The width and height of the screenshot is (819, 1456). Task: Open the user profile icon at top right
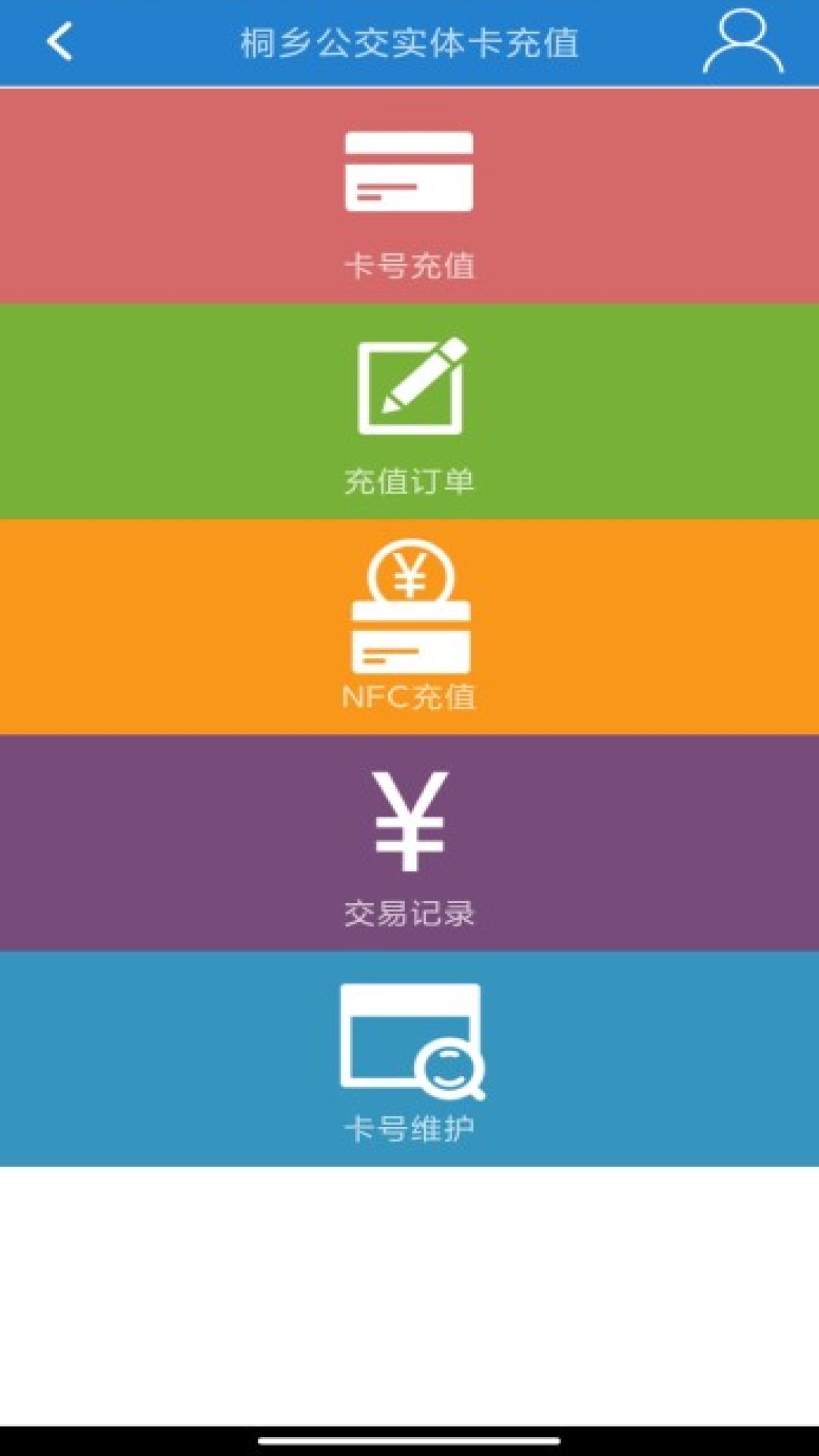[743, 42]
